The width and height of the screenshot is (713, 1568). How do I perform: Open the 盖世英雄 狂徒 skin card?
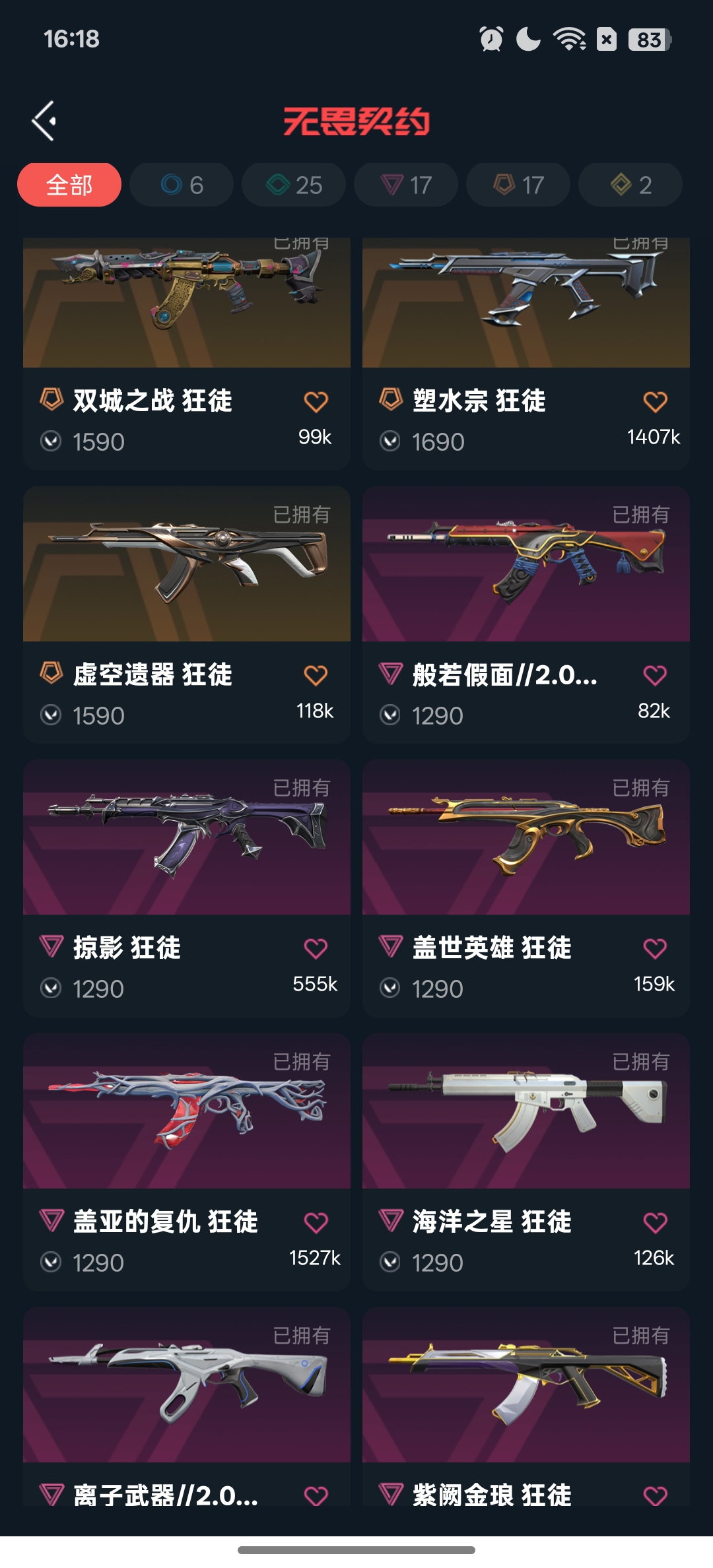pos(526,888)
